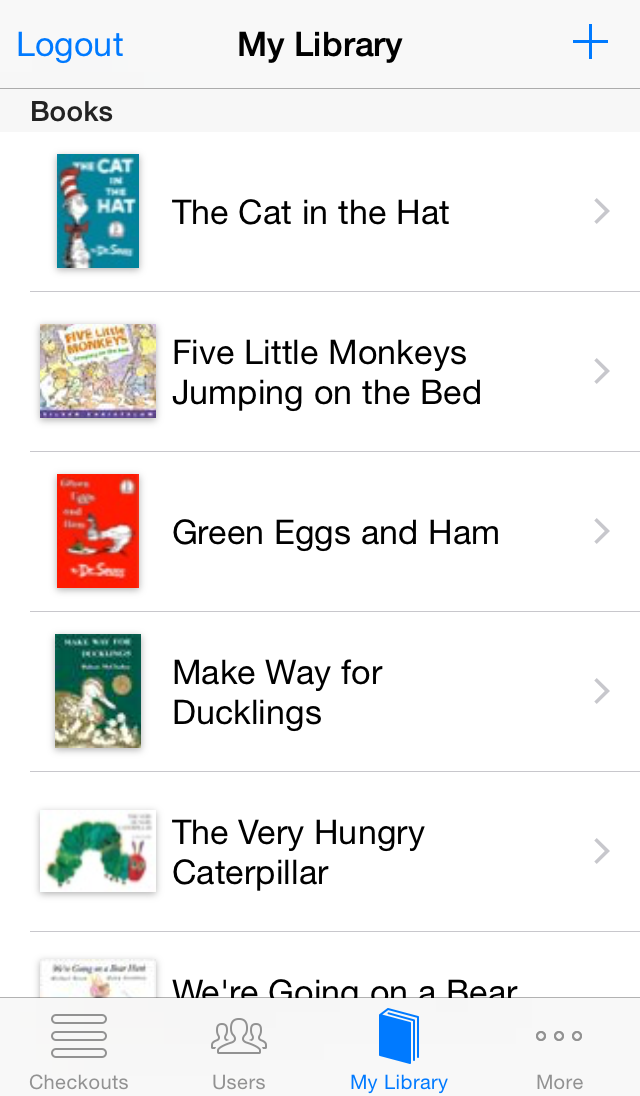View Make Way for Ducklings details
The width and height of the screenshot is (640, 1096).
(x=320, y=692)
